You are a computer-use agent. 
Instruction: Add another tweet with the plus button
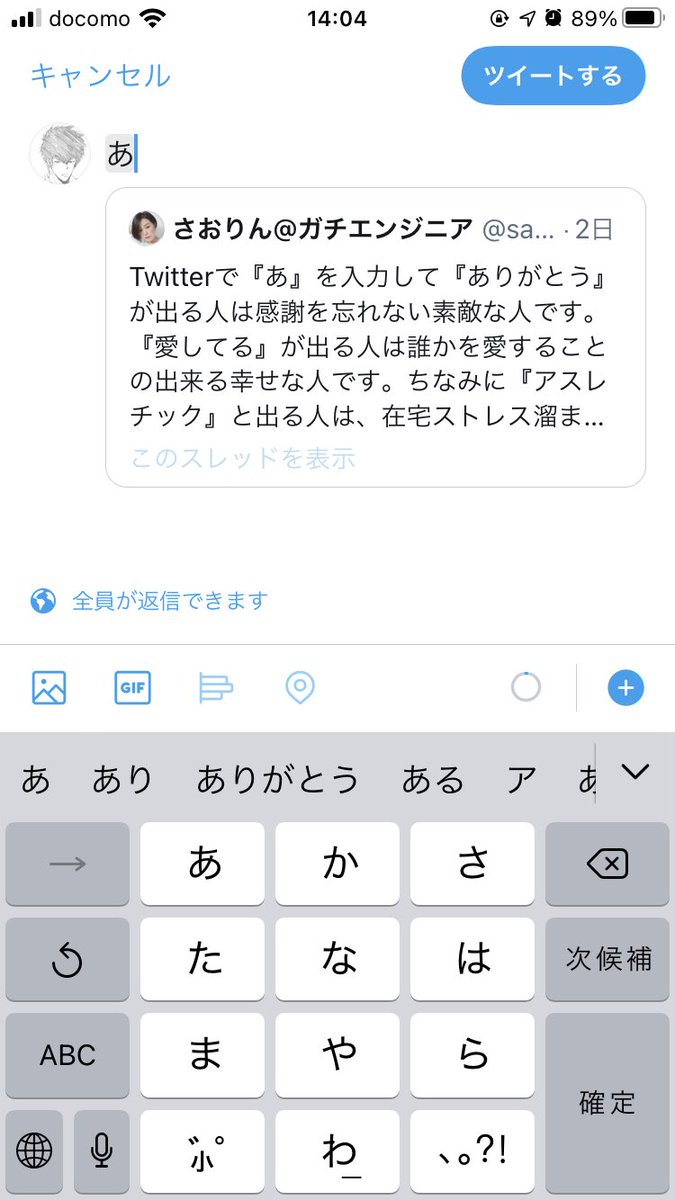[x=626, y=688]
